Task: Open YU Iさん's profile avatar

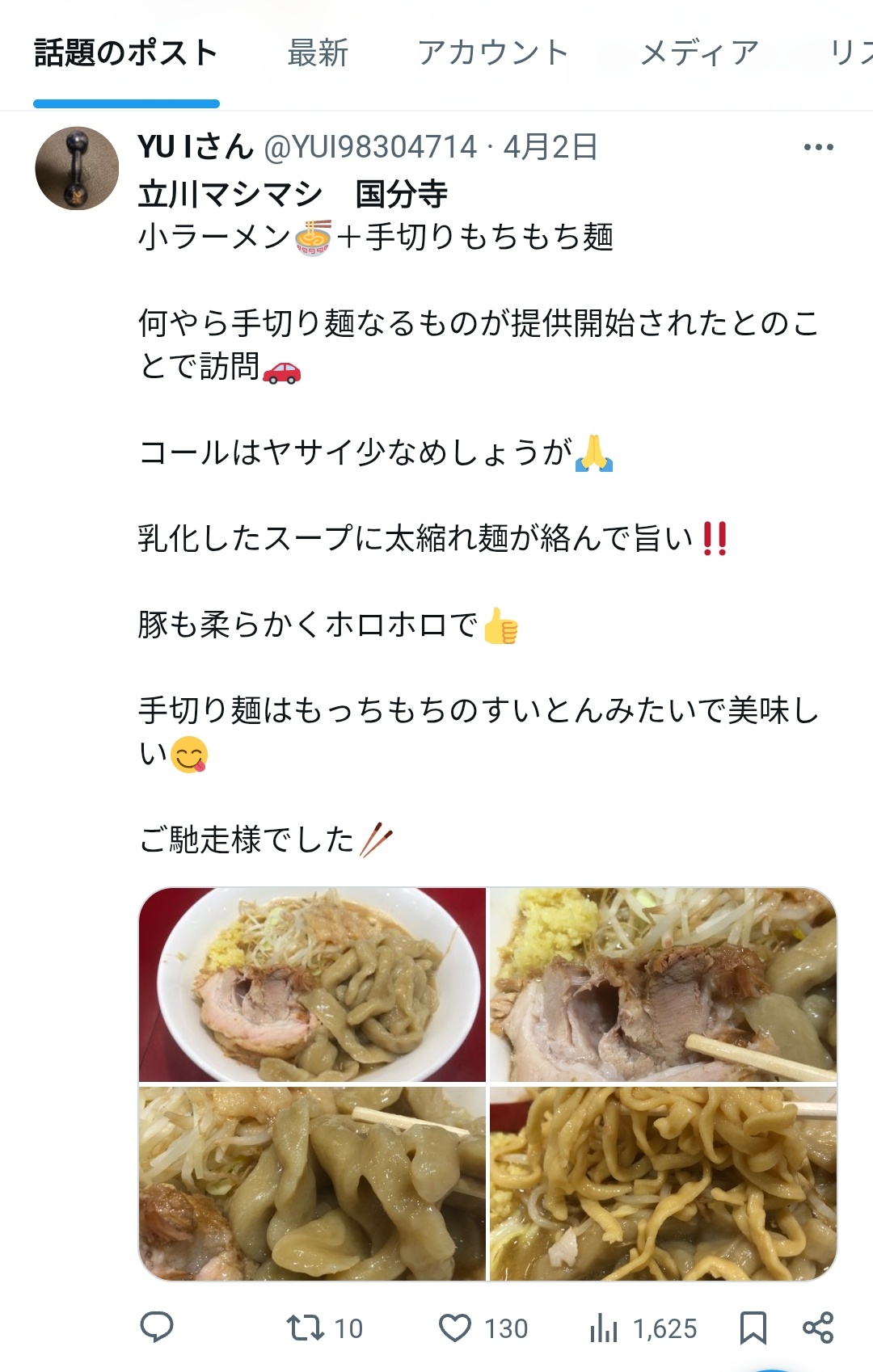Action: click(x=77, y=168)
